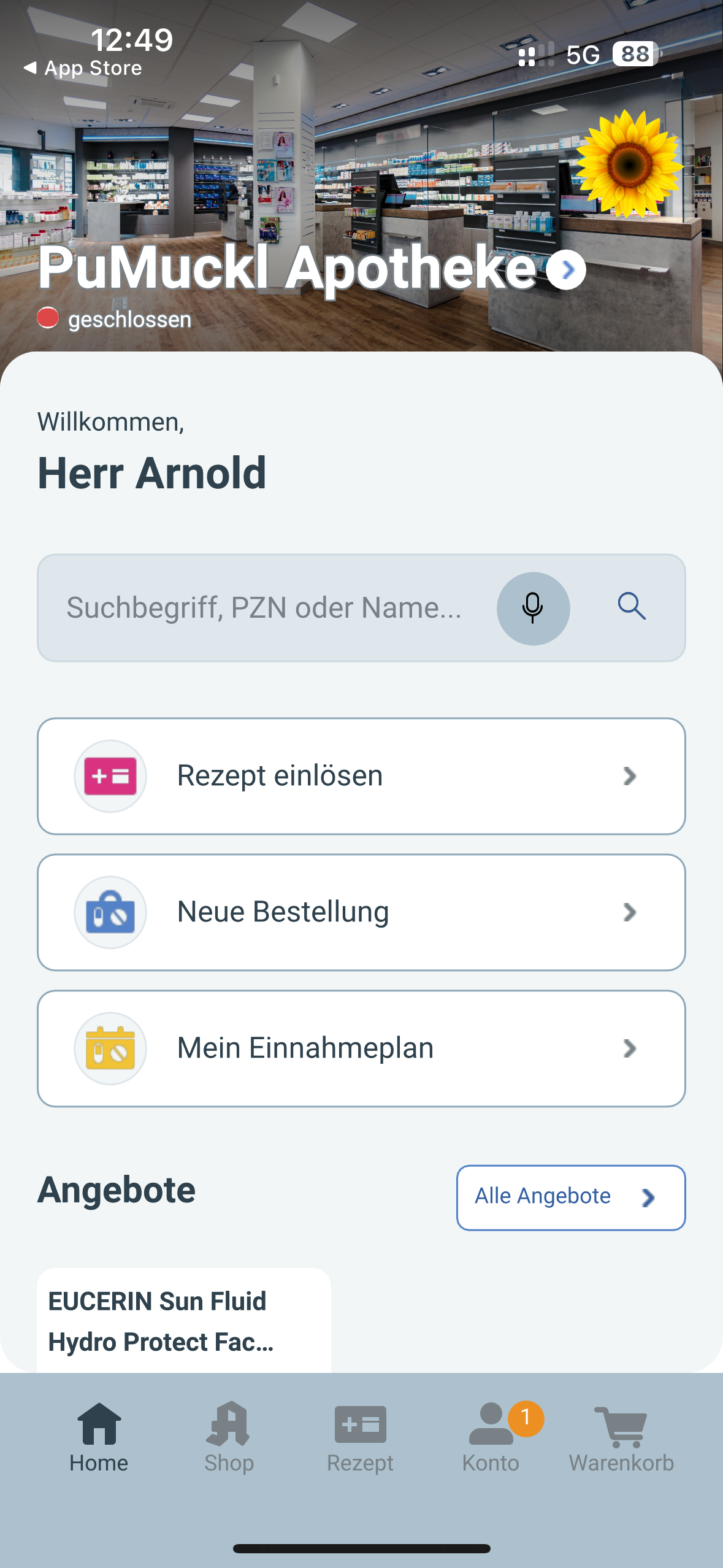Open Rezept einlösen
The width and height of the screenshot is (723, 1568).
click(361, 776)
